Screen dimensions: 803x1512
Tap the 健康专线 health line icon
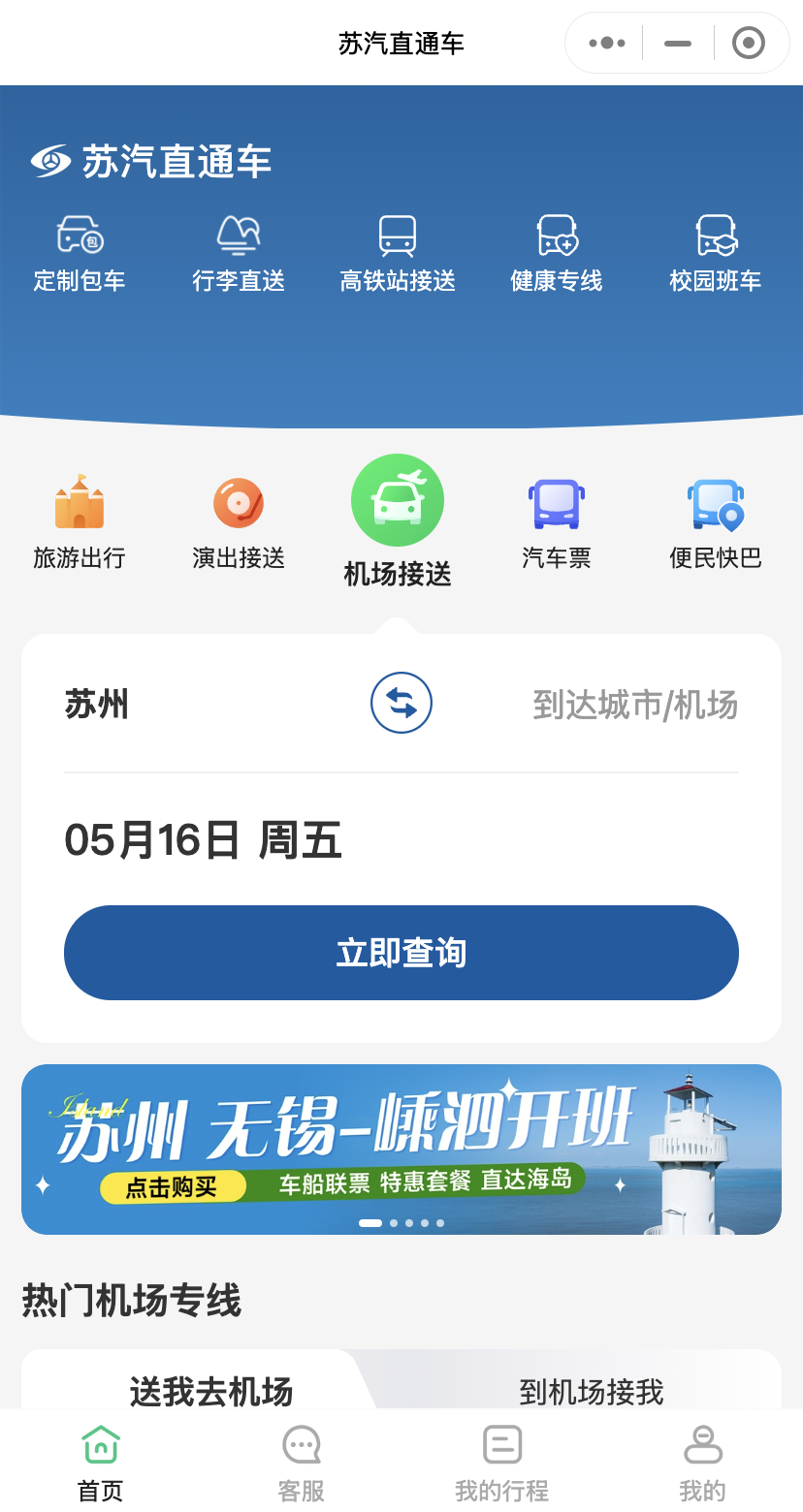[558, 250]
